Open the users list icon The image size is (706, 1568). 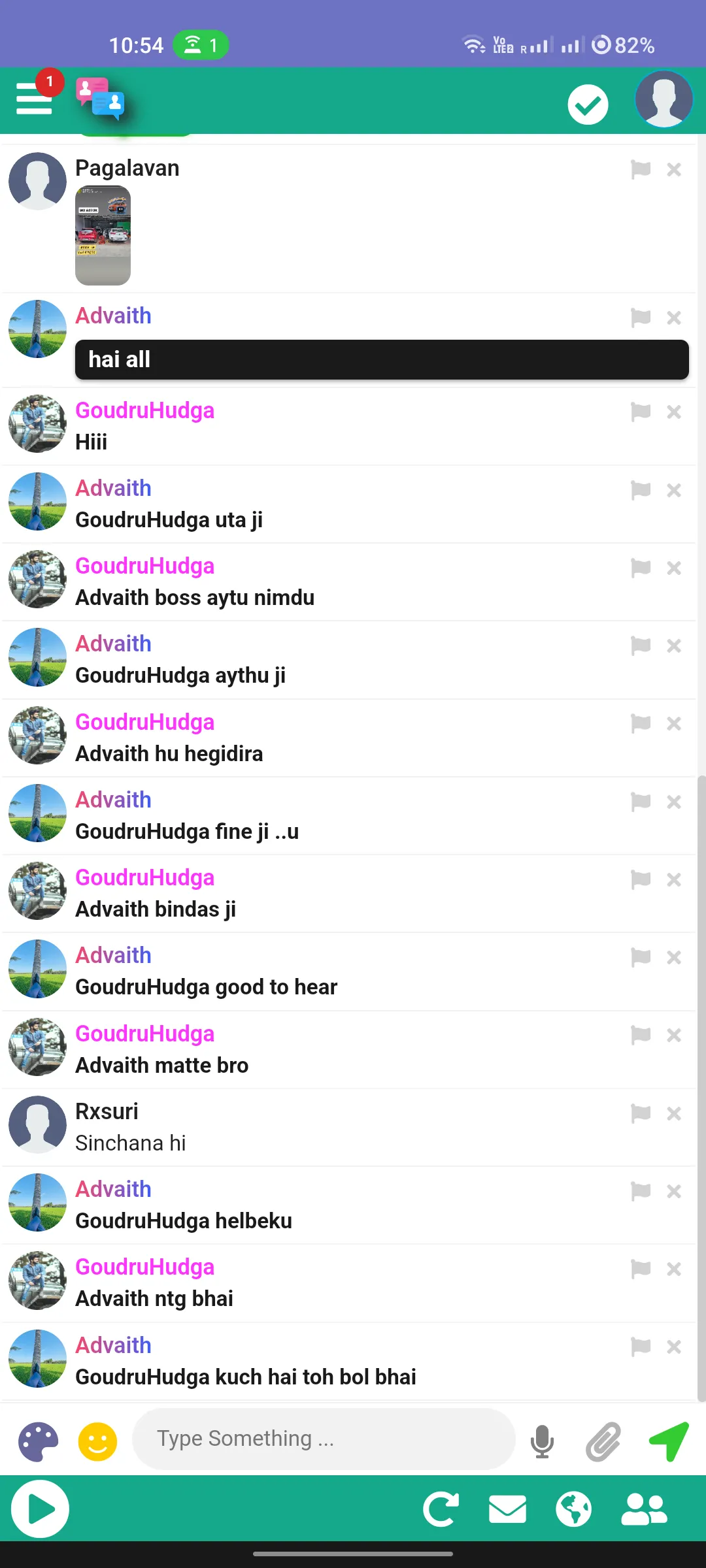[x=644, y=1509]
